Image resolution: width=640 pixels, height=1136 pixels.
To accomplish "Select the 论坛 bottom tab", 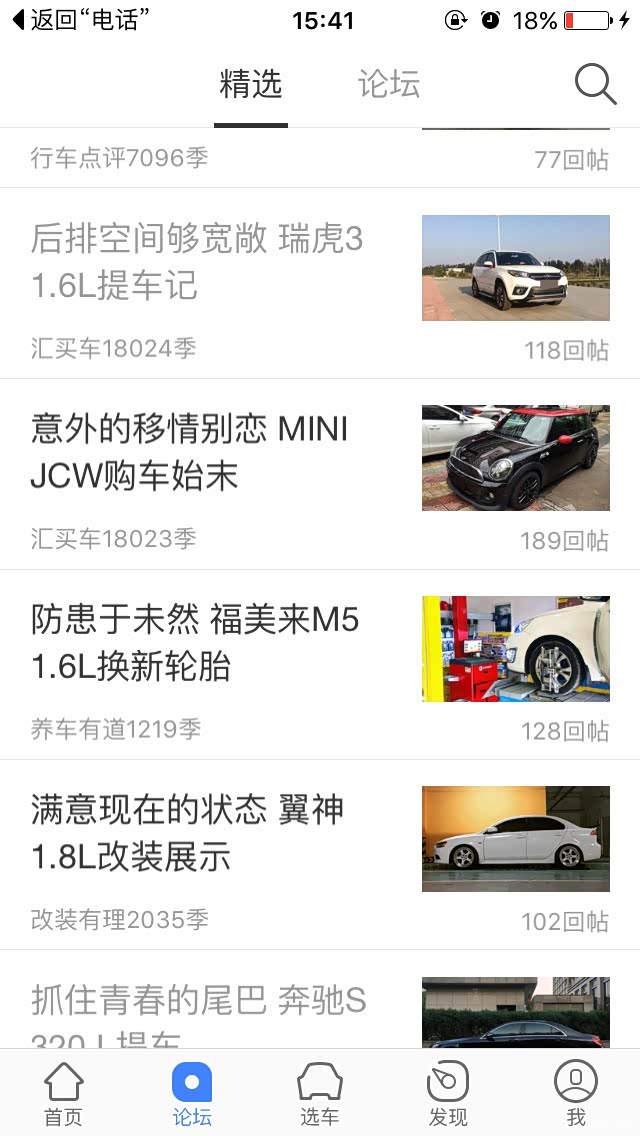I will click(192, 1094).
